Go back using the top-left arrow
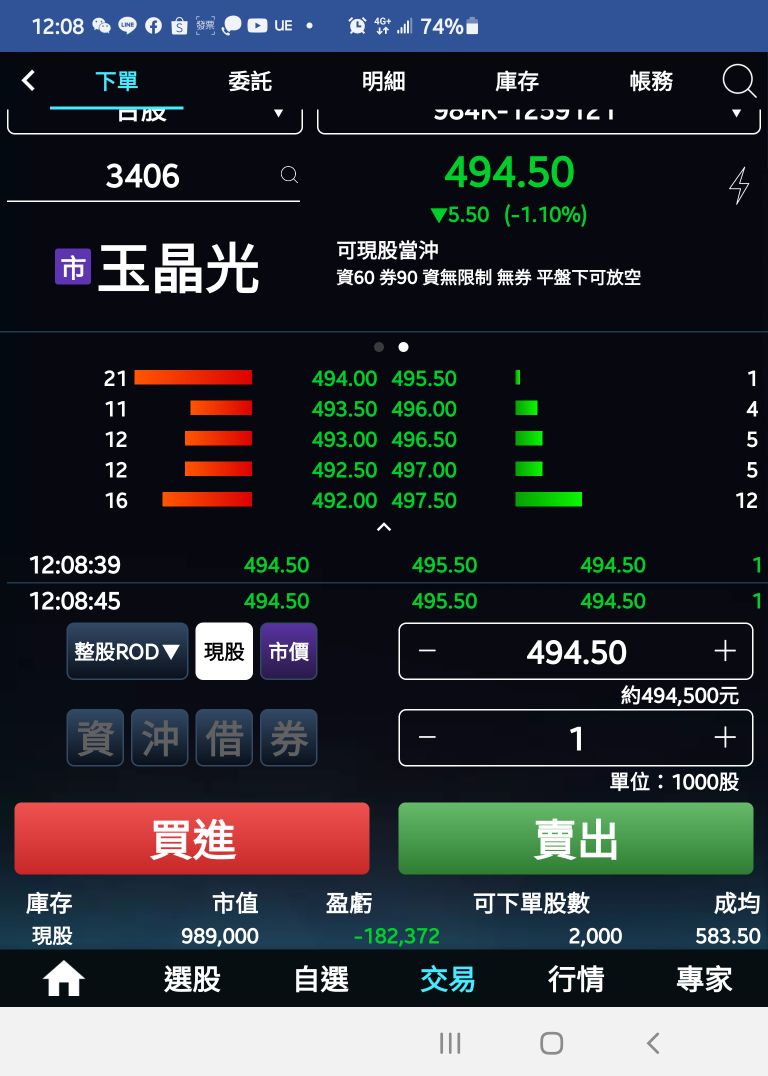 coord(28,81)
